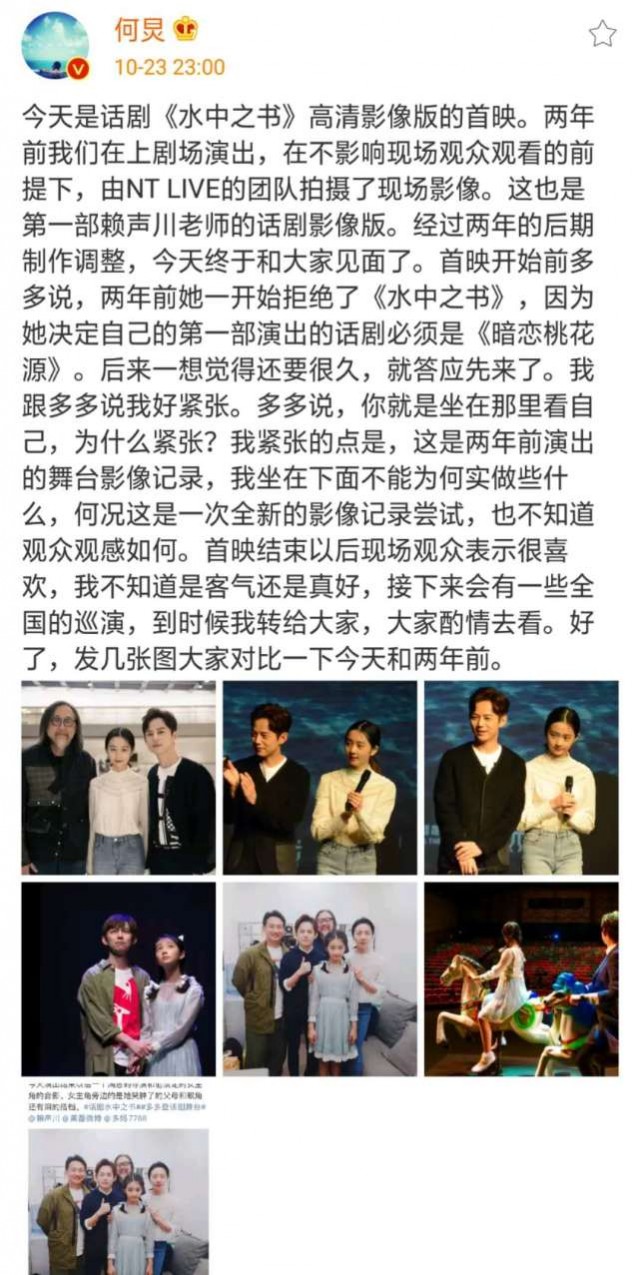Open the group photo with the little girl

319,979
